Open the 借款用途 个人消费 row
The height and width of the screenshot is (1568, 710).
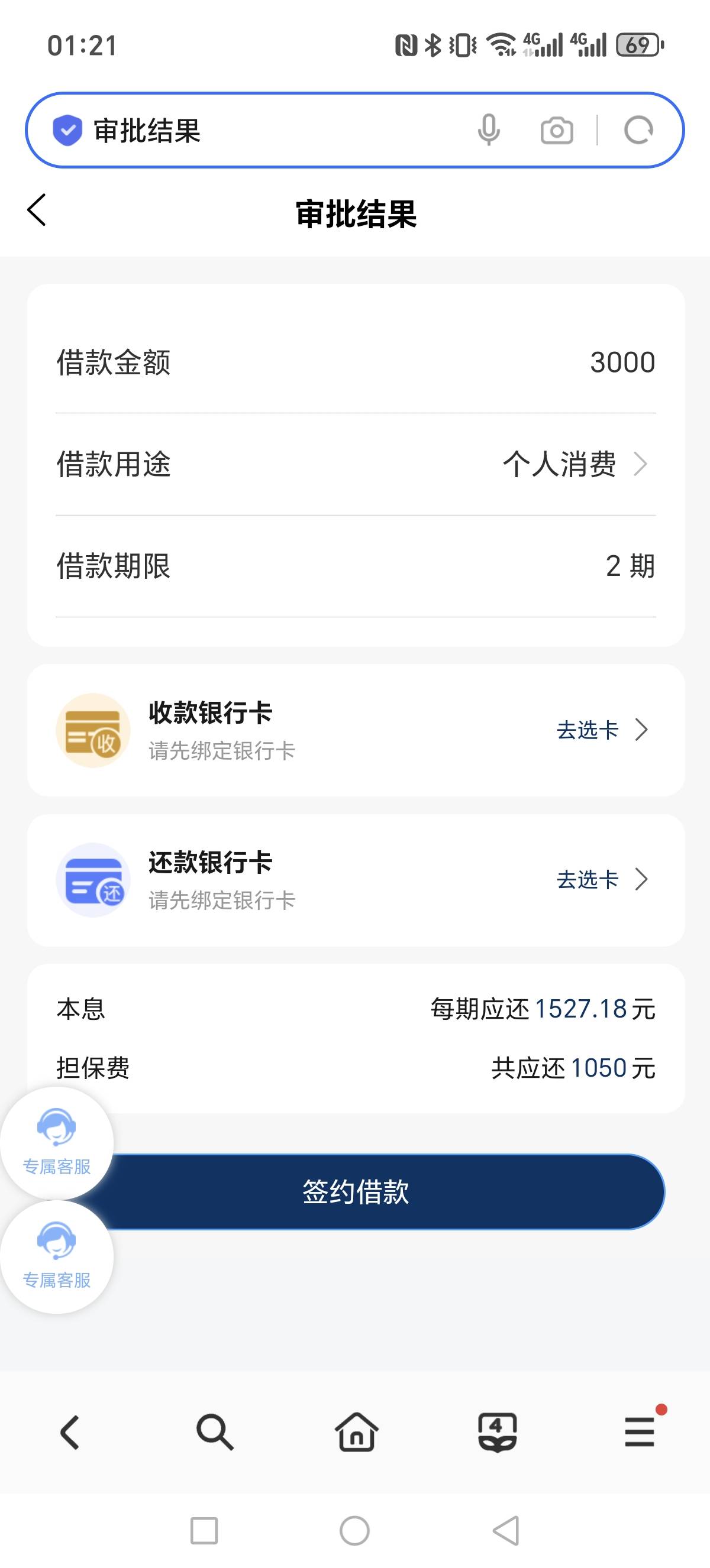356,465
